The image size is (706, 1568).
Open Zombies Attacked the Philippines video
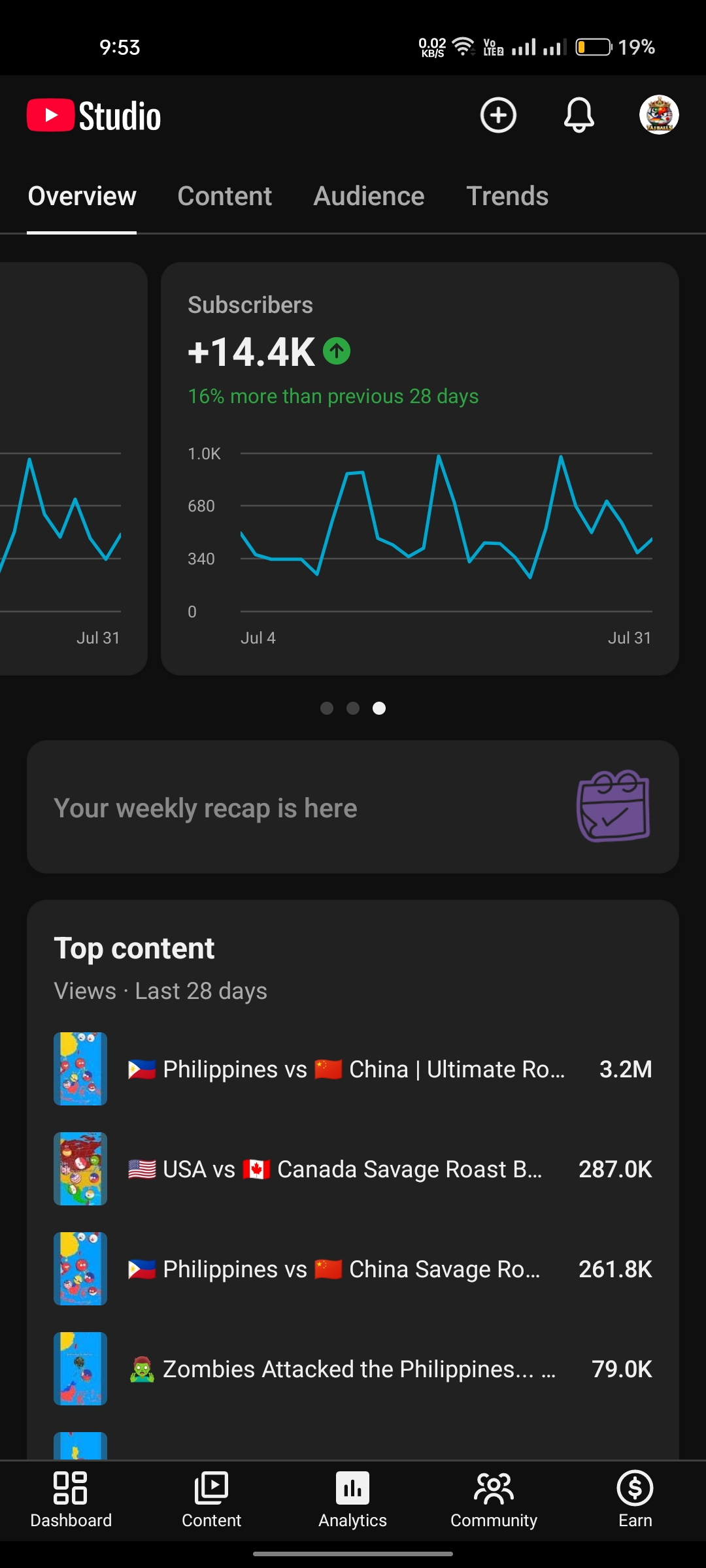[353, 1369]
